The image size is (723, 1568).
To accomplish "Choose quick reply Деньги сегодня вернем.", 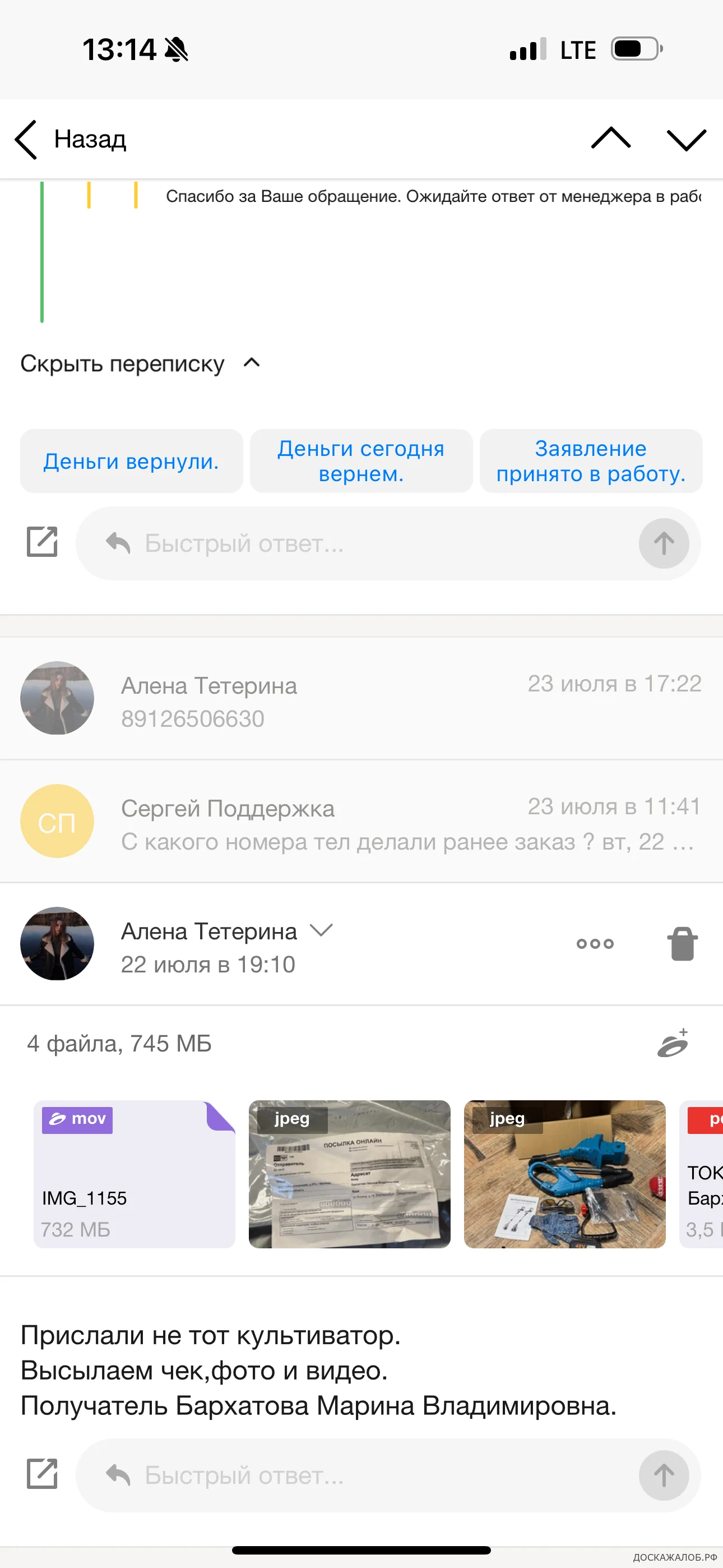I will click(361, 461).
